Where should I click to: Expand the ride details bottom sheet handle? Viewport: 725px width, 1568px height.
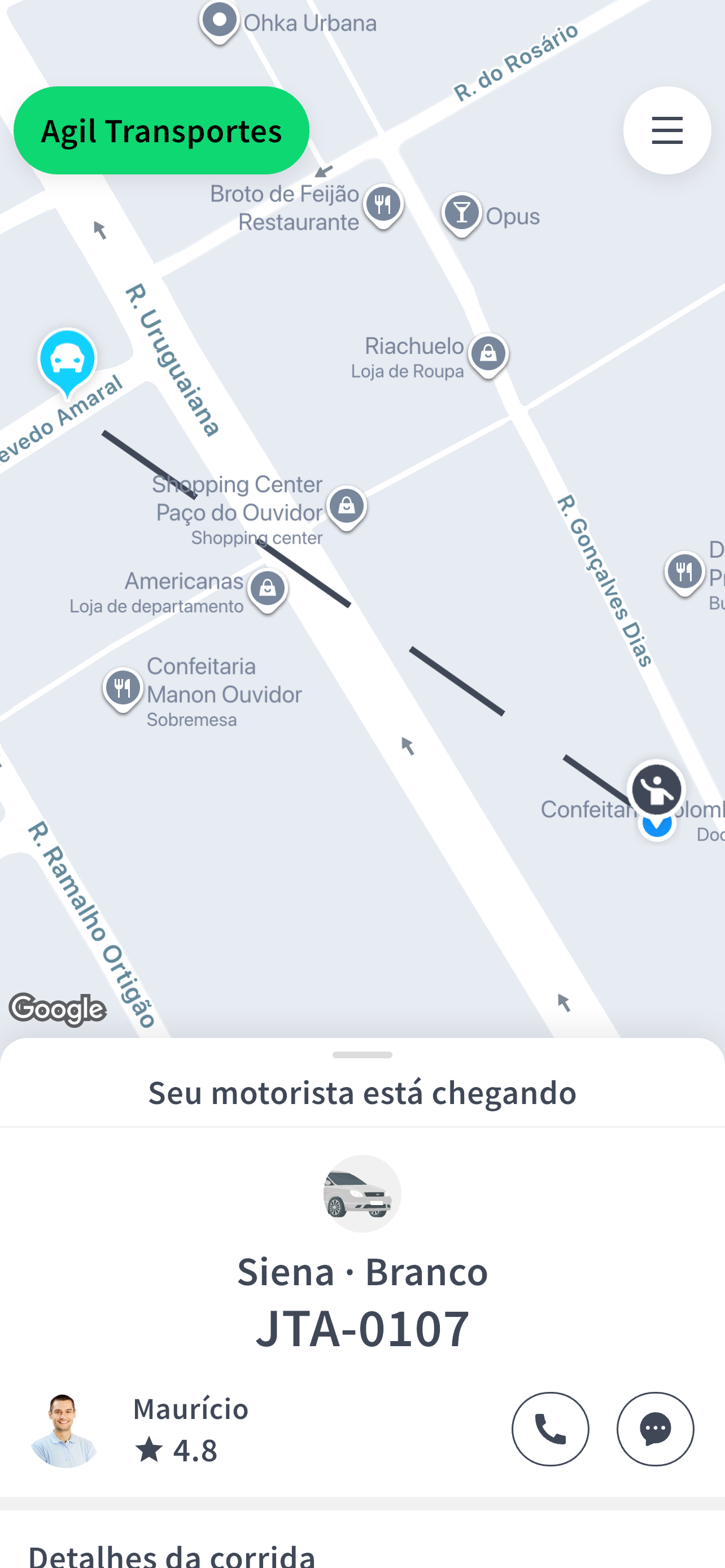[x=362, y=1054]
